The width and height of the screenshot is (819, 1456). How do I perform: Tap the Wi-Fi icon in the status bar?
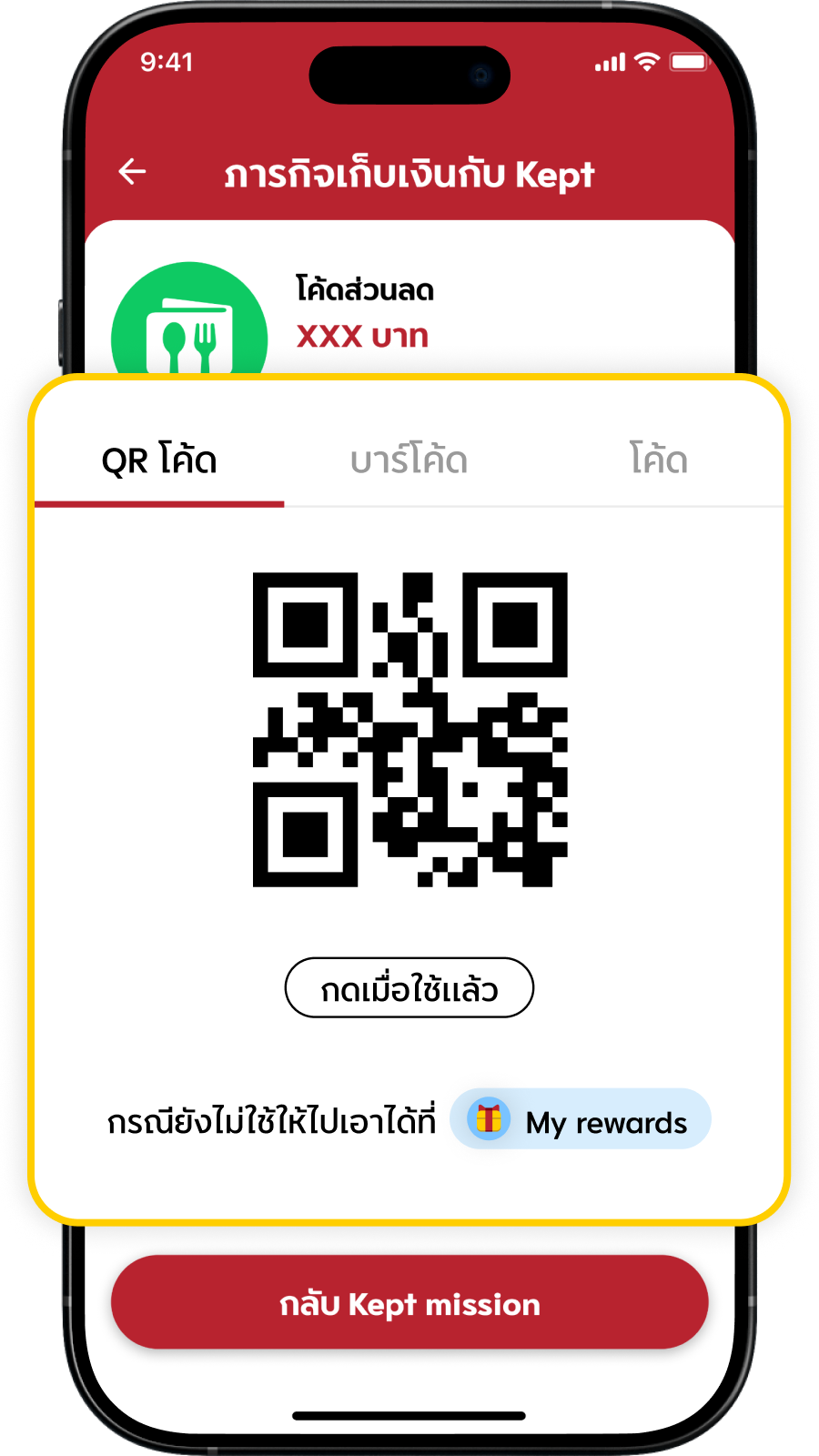click(646, 62)
